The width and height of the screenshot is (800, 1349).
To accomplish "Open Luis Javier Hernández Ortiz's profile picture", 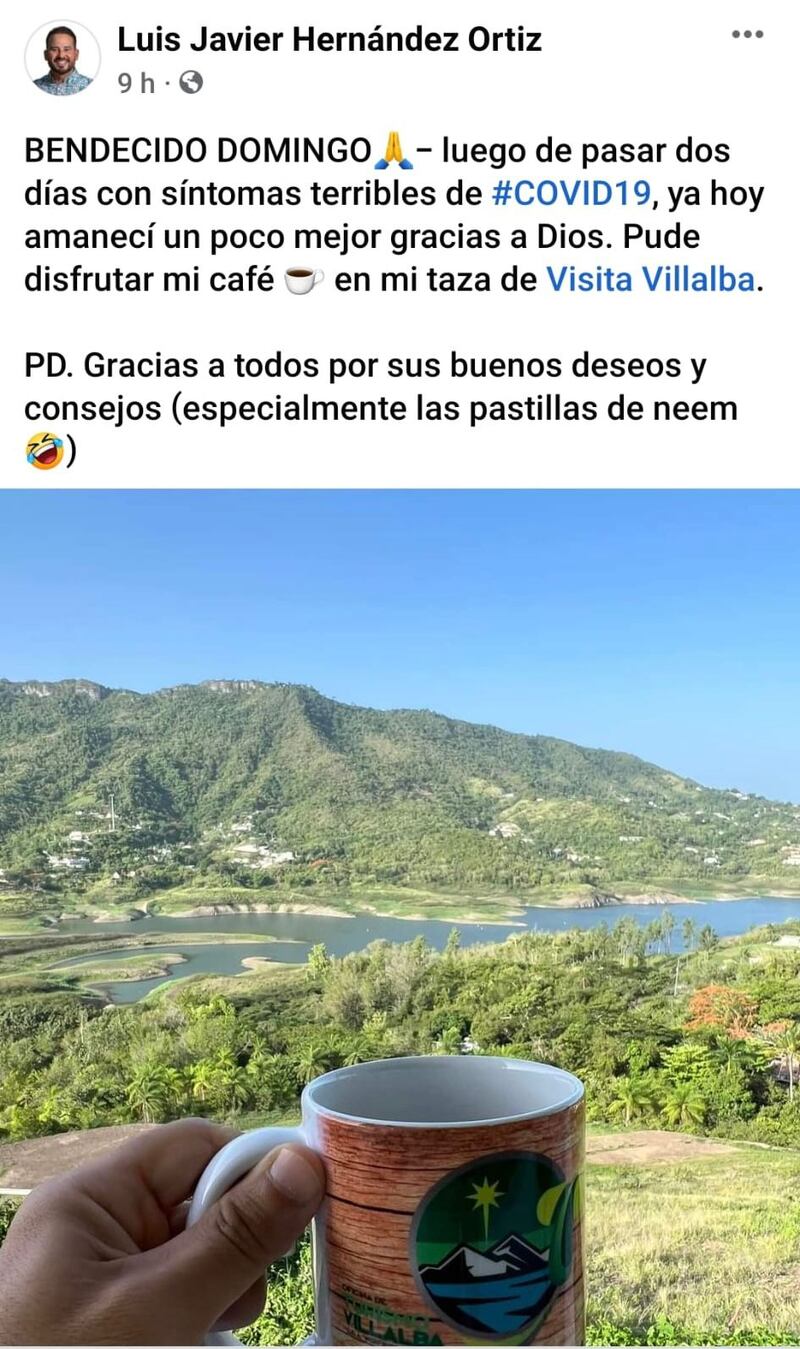I will tap(62, 58).
